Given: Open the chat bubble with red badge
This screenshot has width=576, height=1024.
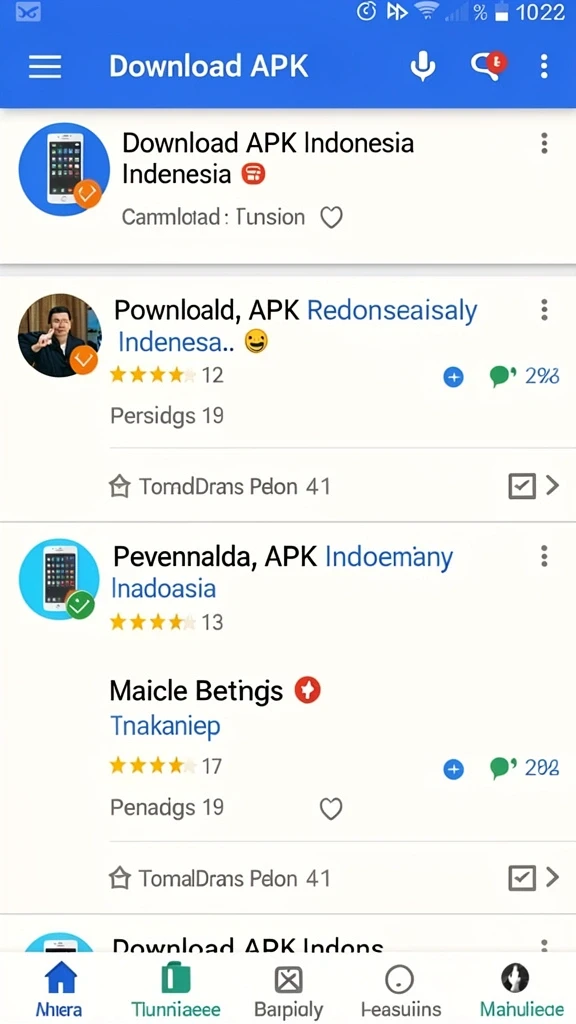Looking at the screenshot, I should pyautogui.click(x=489, y=66).
